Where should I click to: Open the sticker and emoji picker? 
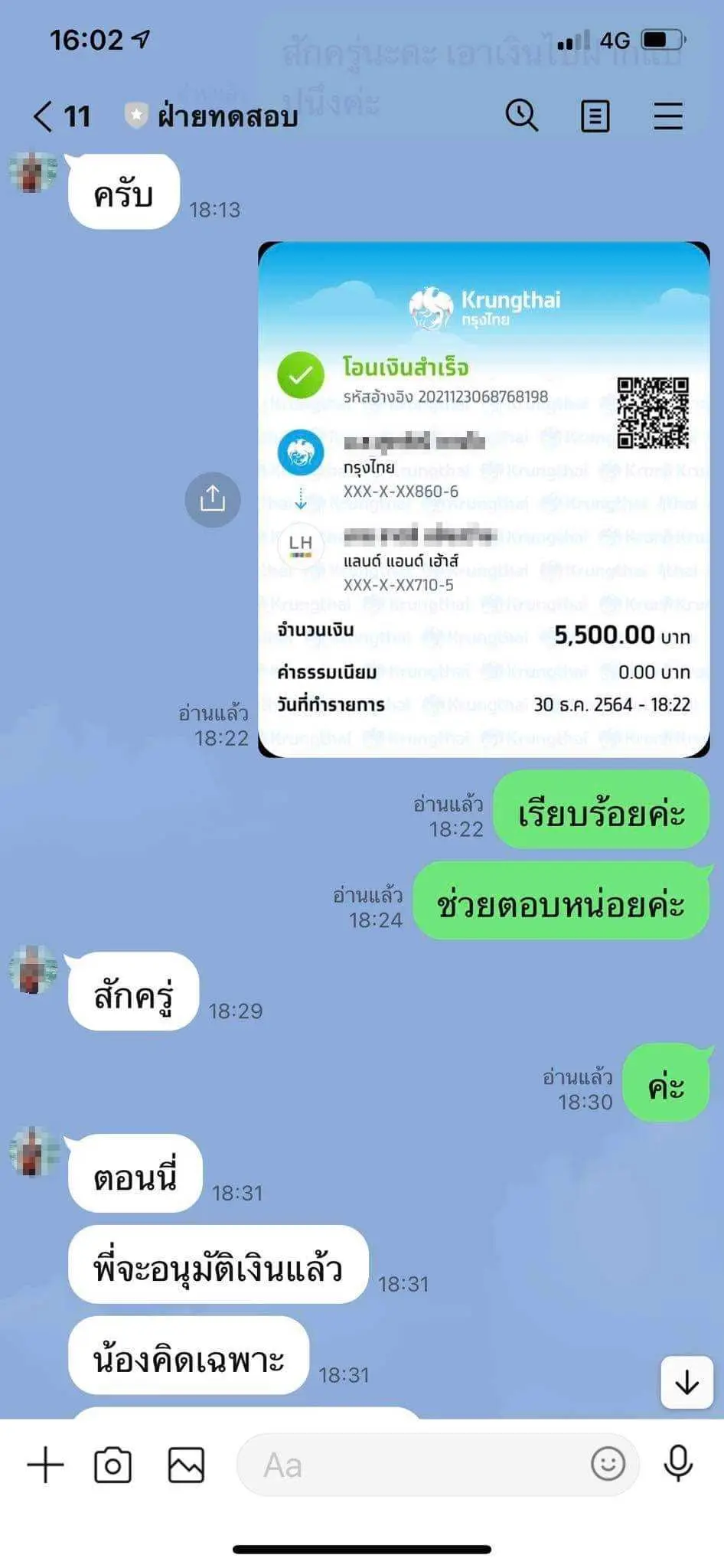tap(608, 1464)
